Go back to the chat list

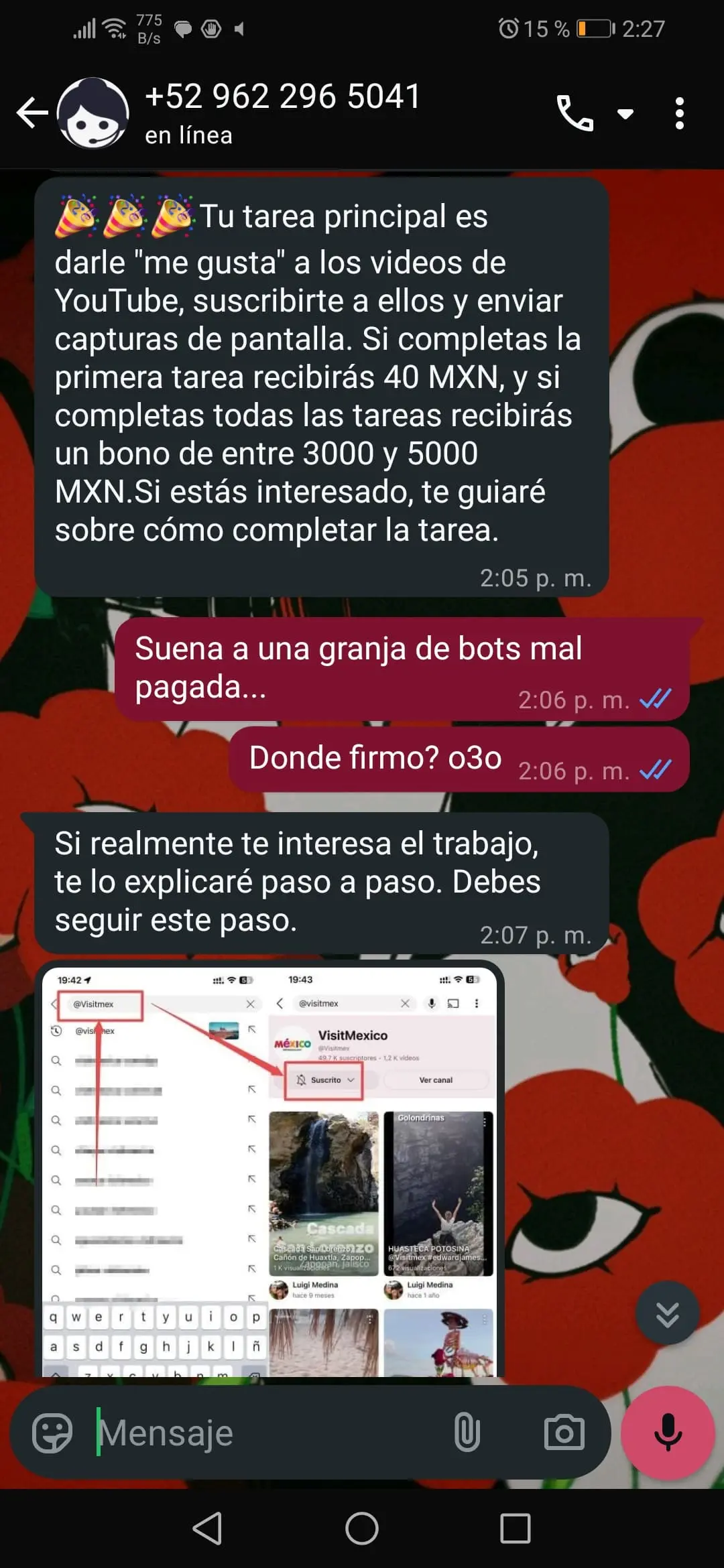32,113
